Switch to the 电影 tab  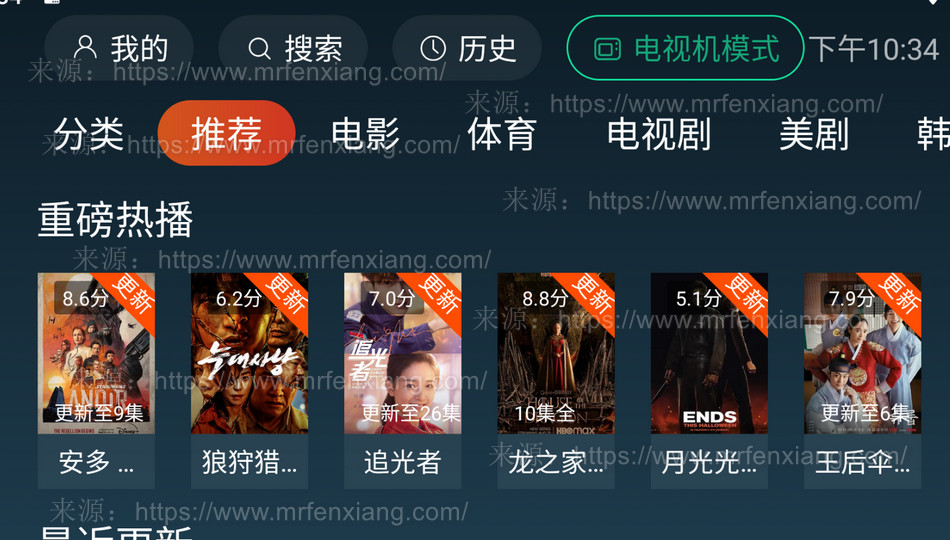coord(365,133)
